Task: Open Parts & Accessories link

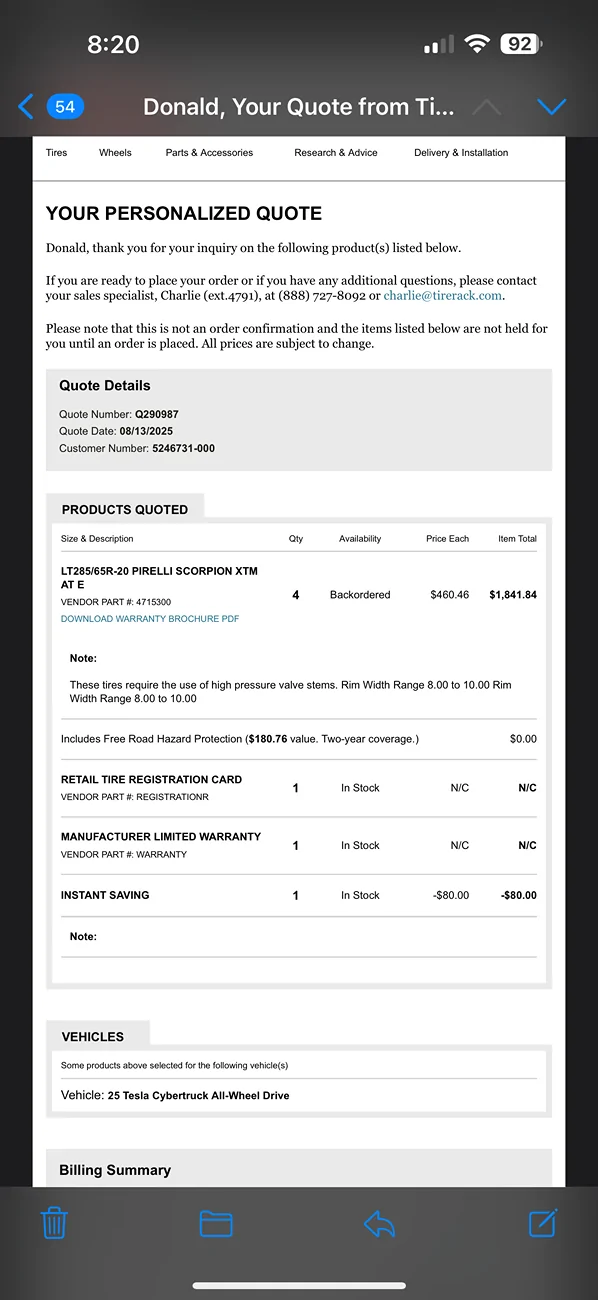Action: point(209,153)
